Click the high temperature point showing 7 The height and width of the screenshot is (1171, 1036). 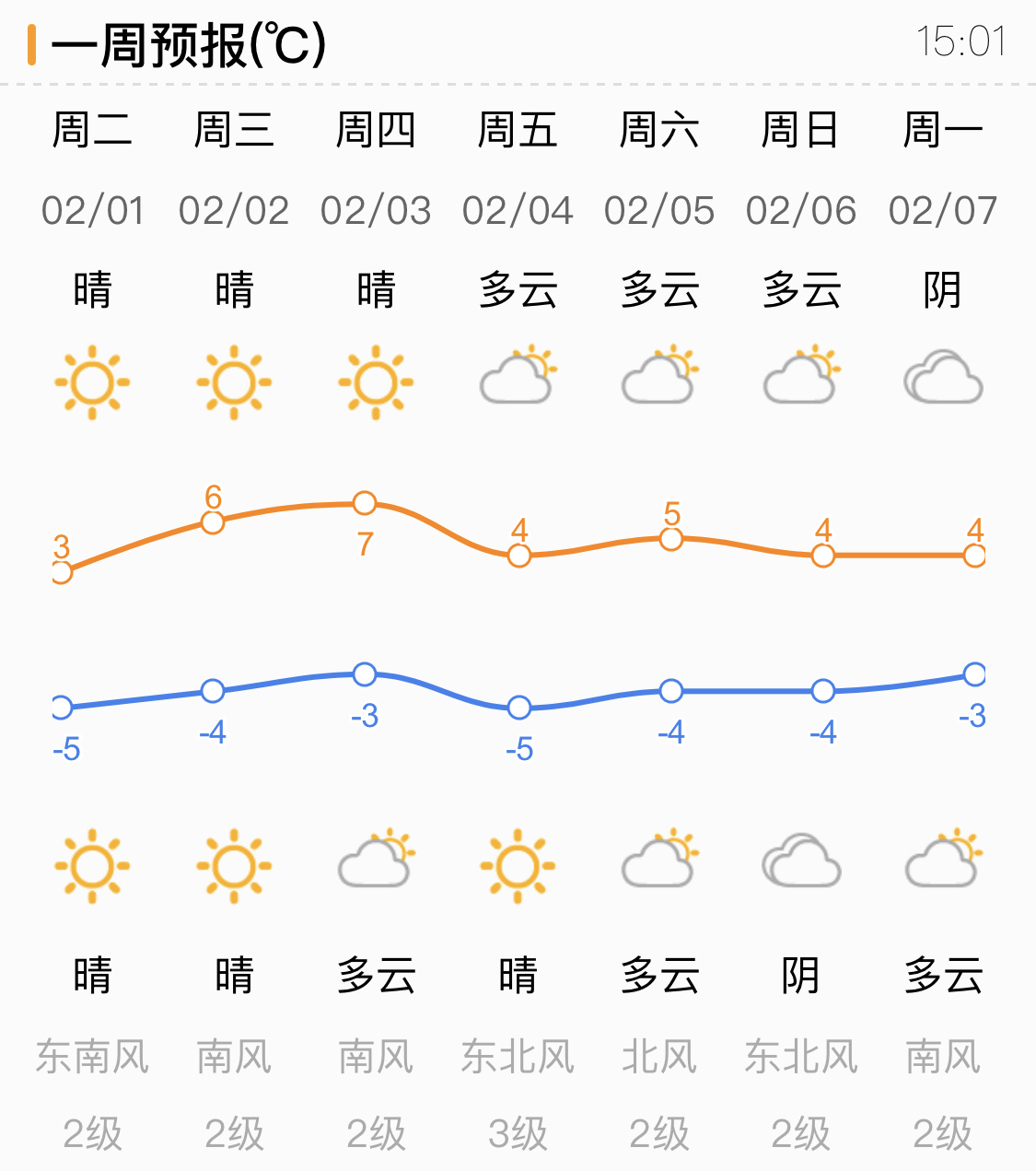(365, 504)
